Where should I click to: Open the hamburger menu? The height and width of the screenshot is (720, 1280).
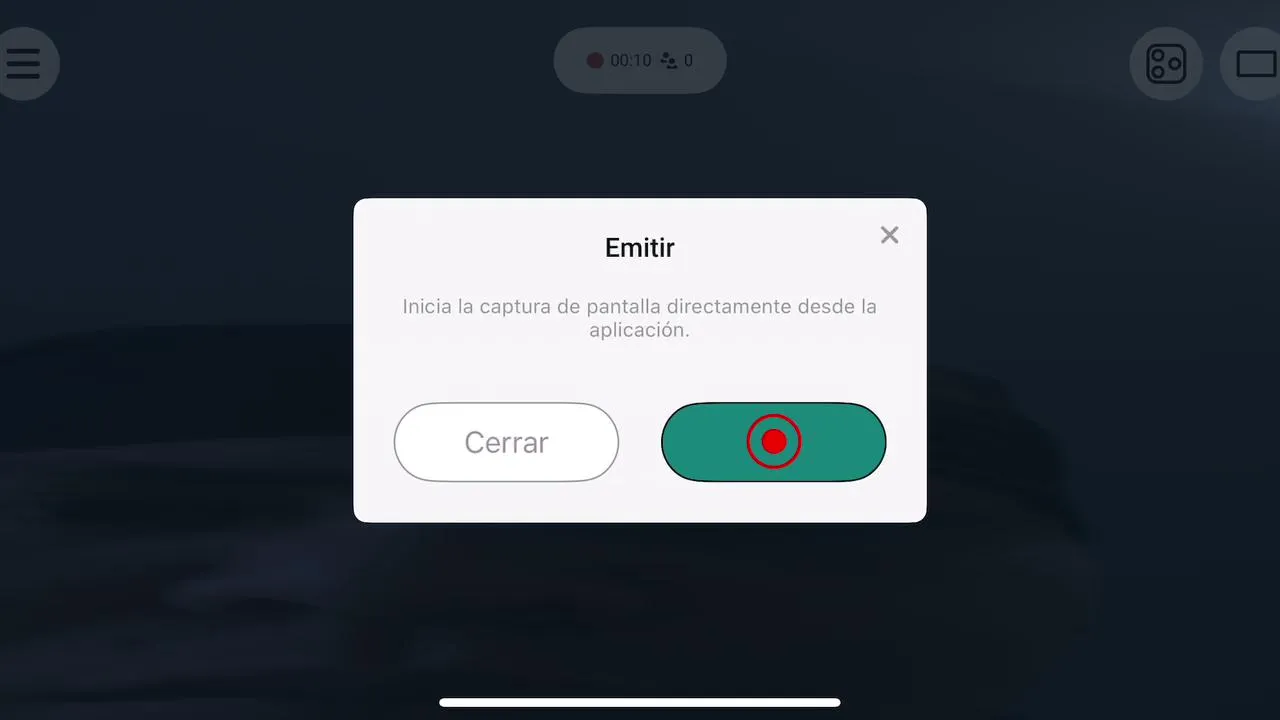click(x=23, y=63)
